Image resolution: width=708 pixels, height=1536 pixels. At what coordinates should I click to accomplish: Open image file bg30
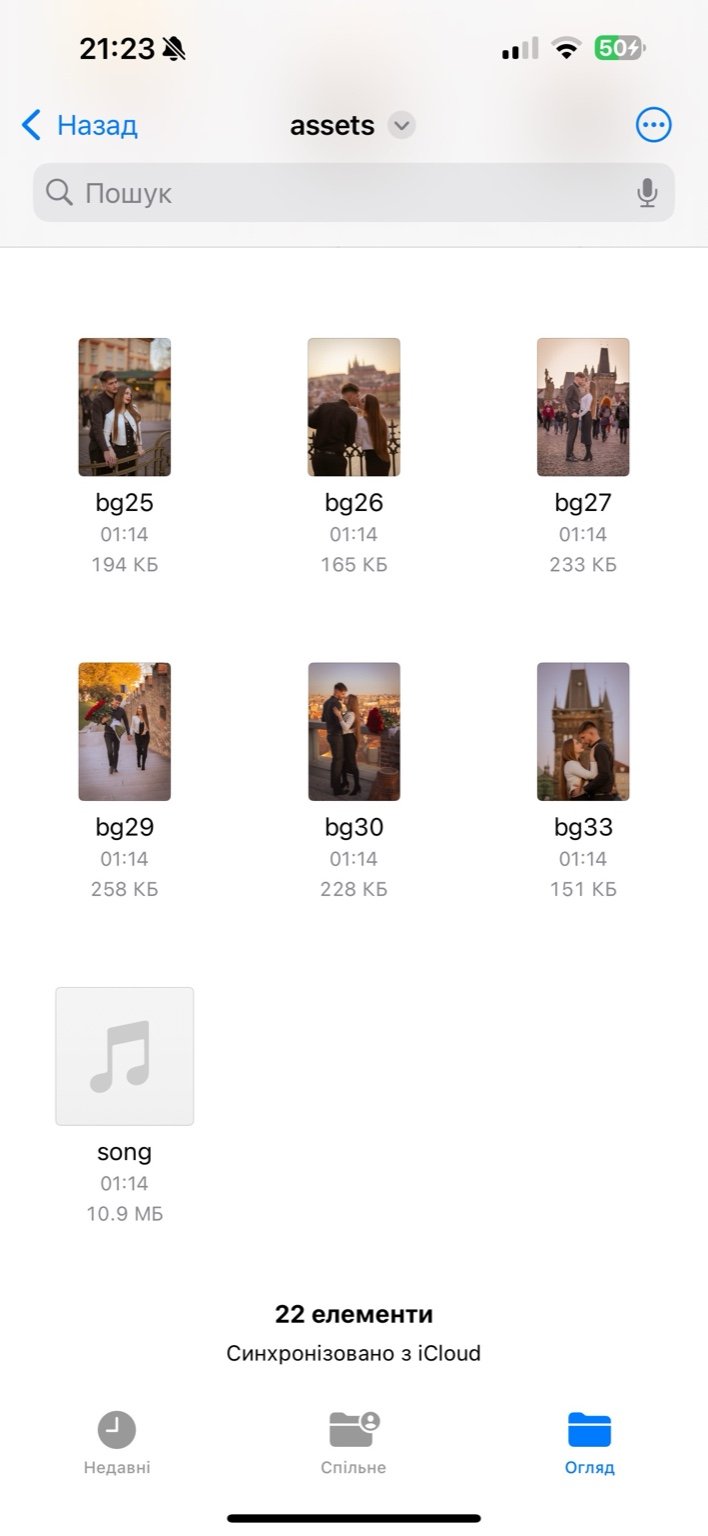pos(354,731)
